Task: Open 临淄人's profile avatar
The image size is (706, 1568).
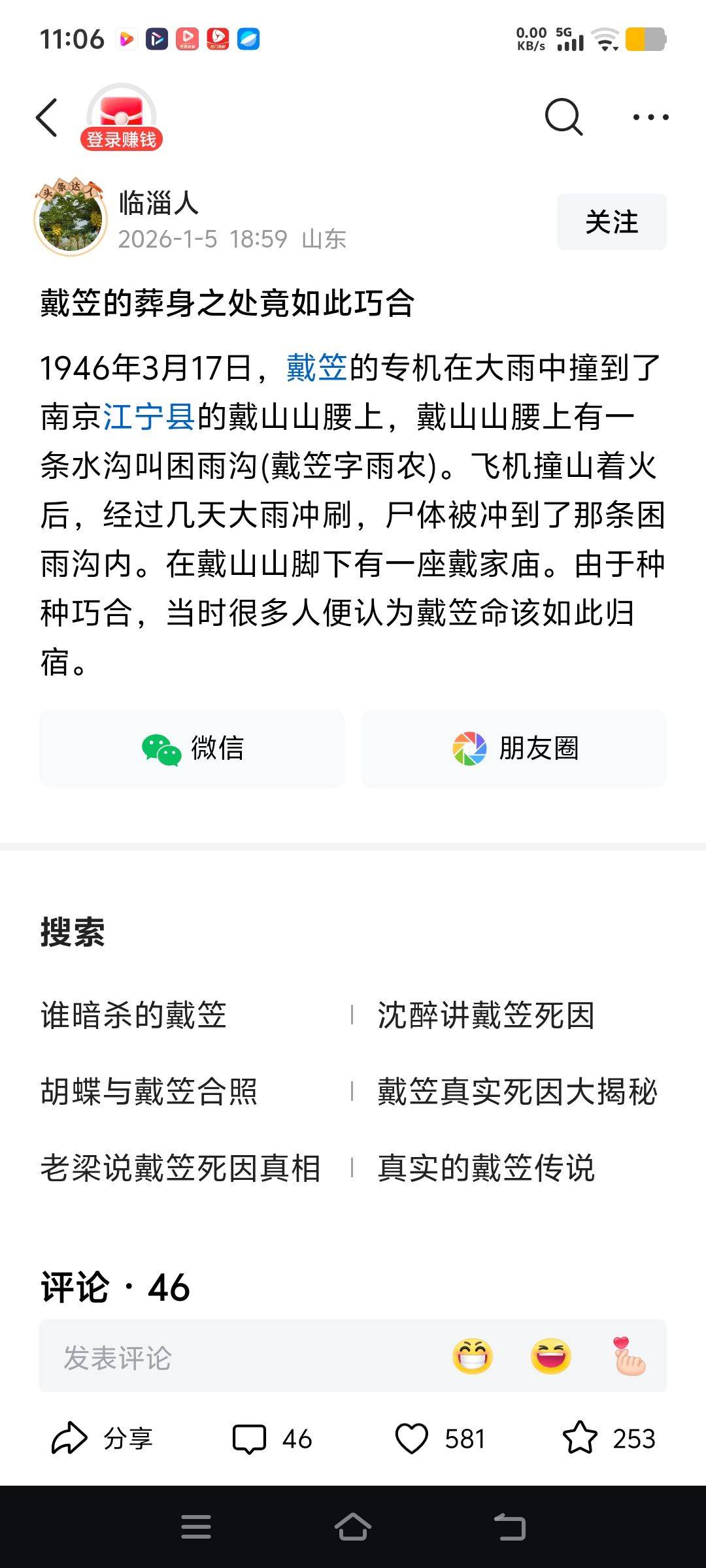Action: click(70, 218)
